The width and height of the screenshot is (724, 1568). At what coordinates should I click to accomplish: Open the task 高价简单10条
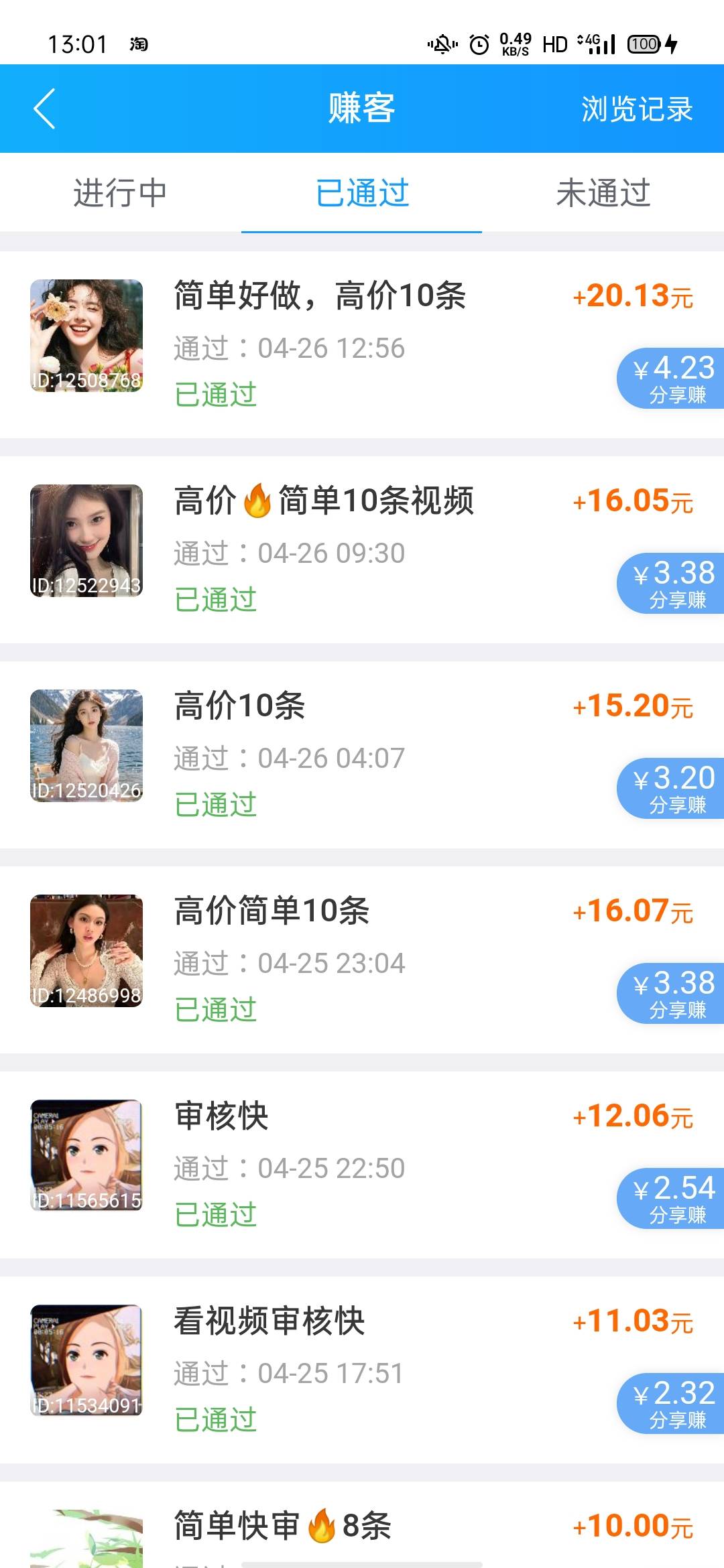click(x=271, y=911)
